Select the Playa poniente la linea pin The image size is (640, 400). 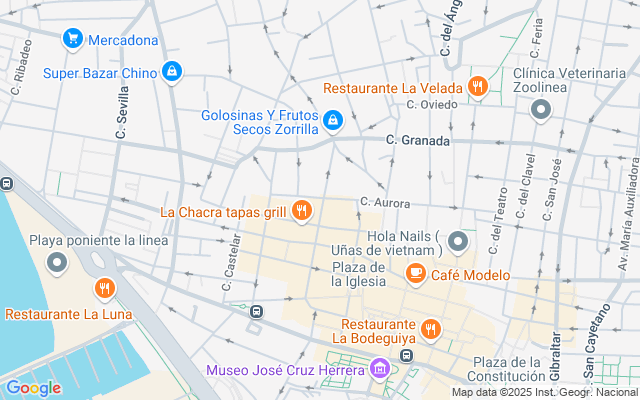57,264
